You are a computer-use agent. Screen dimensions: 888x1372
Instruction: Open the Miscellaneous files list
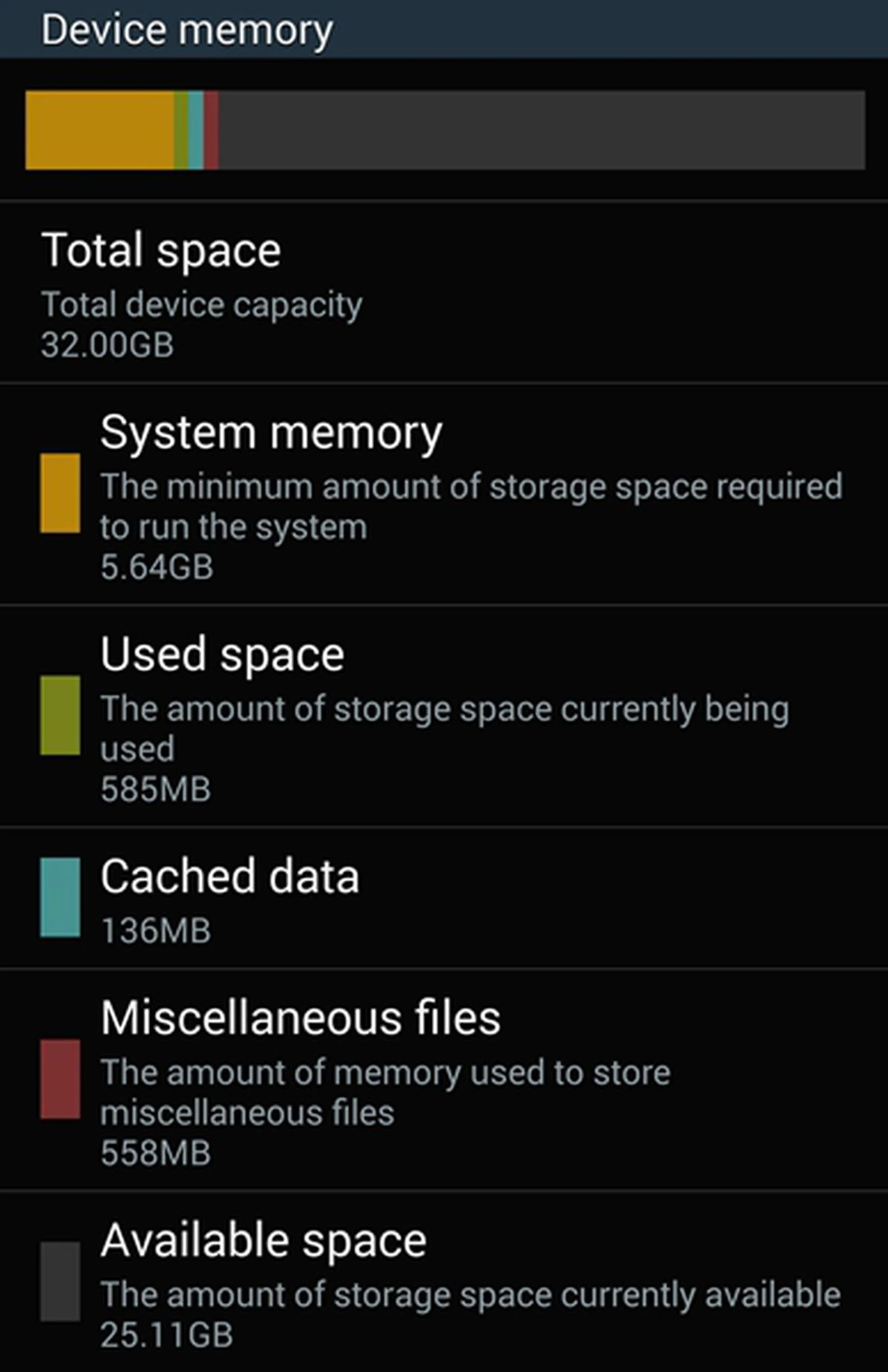444,1080
